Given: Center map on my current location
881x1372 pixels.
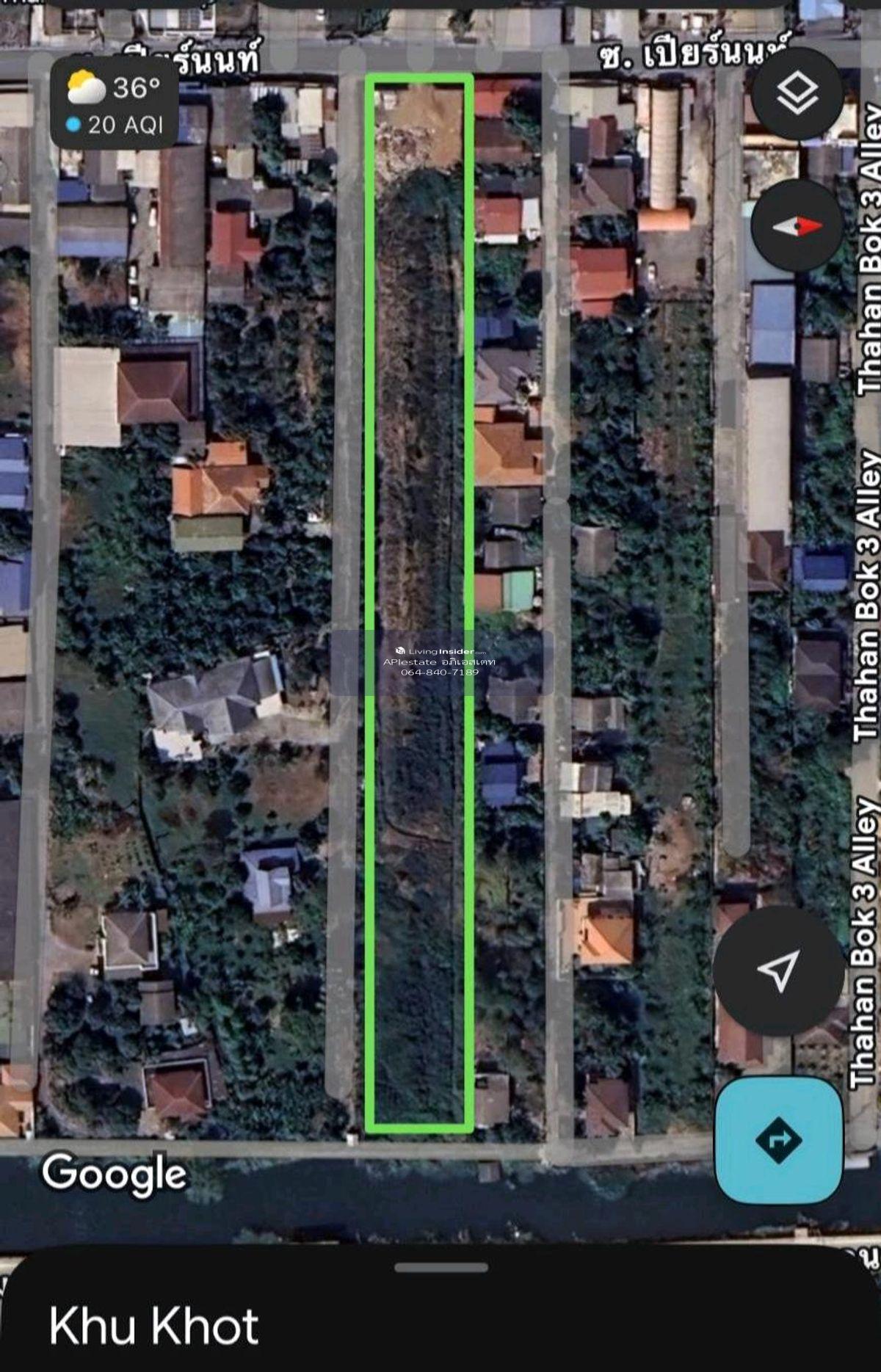Looking at the screenshot, I should point(778,970).
